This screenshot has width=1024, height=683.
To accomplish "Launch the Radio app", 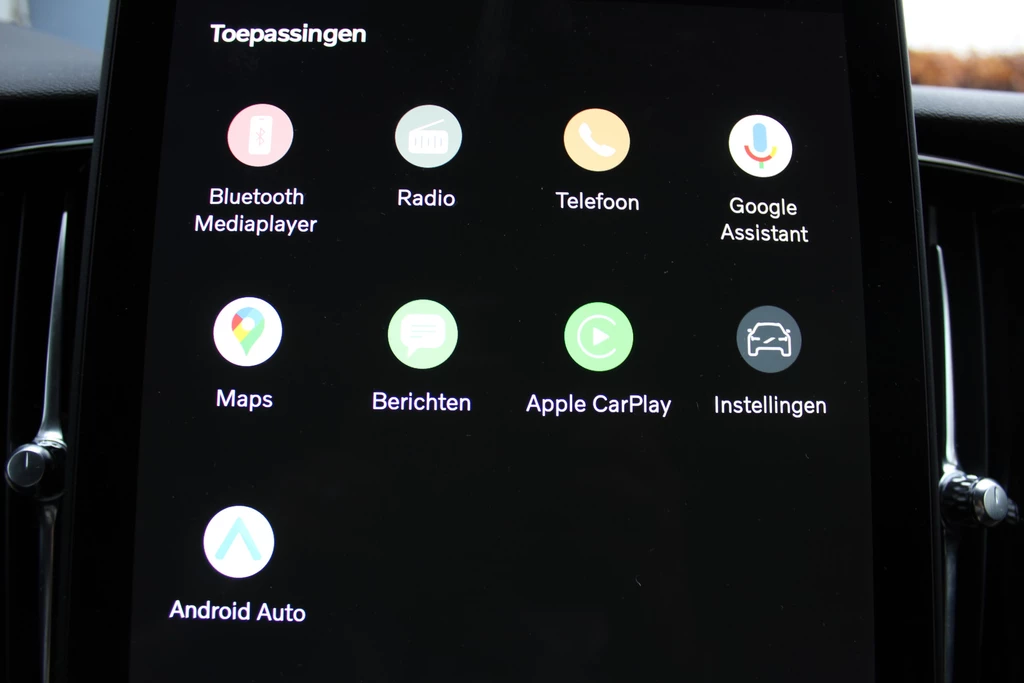I will (428, 137).
